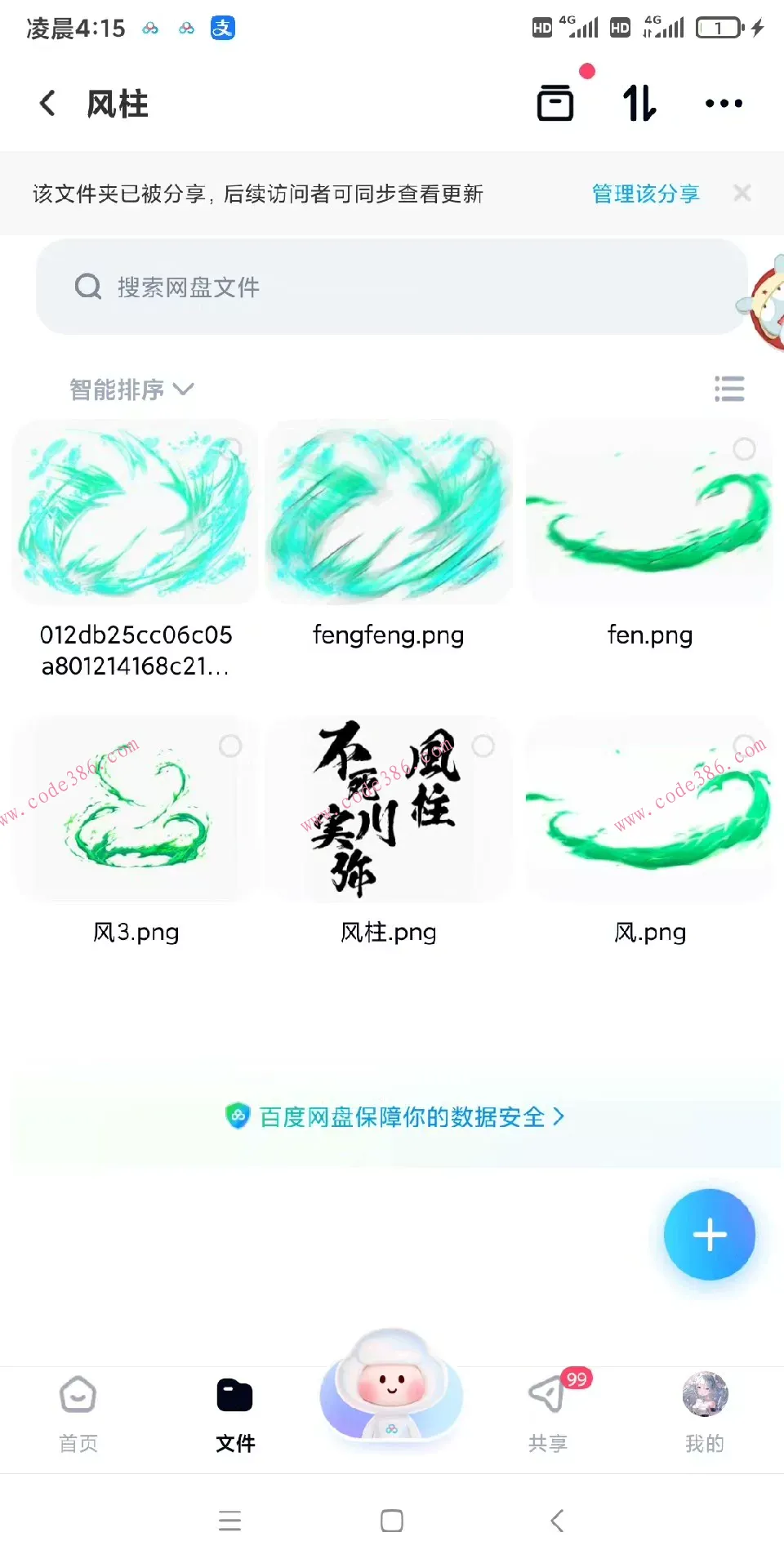Select the 风柱.png file checkbox

[x=483, y=746]
